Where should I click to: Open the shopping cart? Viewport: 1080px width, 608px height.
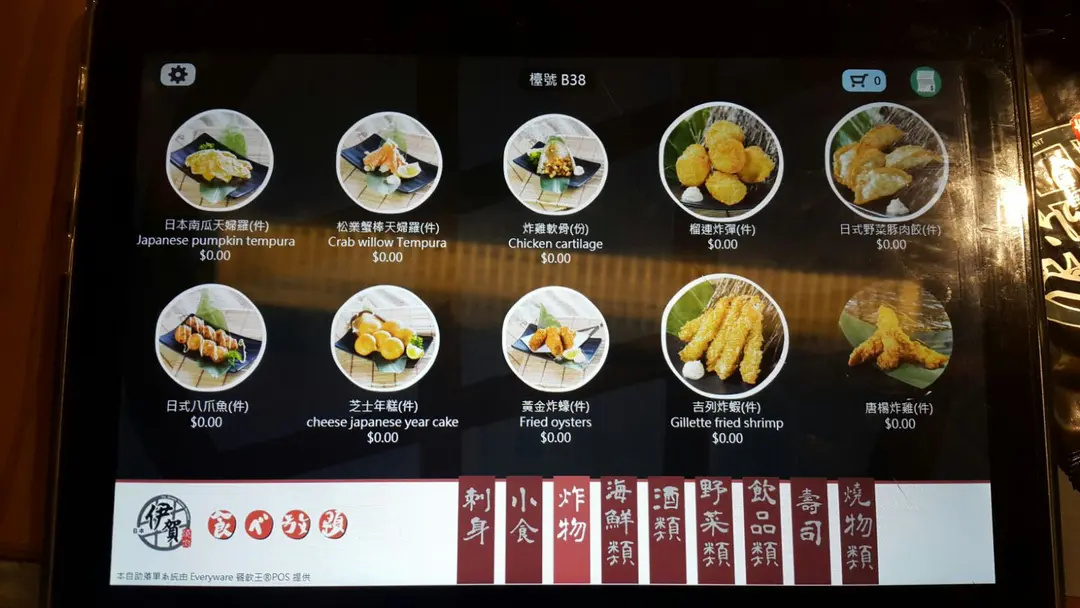click(x=864, y=81)
